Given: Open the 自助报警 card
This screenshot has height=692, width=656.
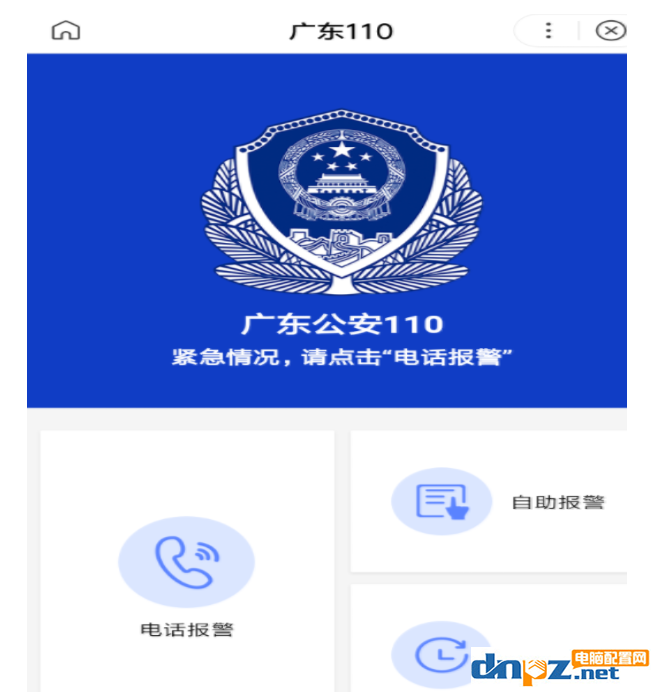Looking at the screenshot, I should click(488, 502).
